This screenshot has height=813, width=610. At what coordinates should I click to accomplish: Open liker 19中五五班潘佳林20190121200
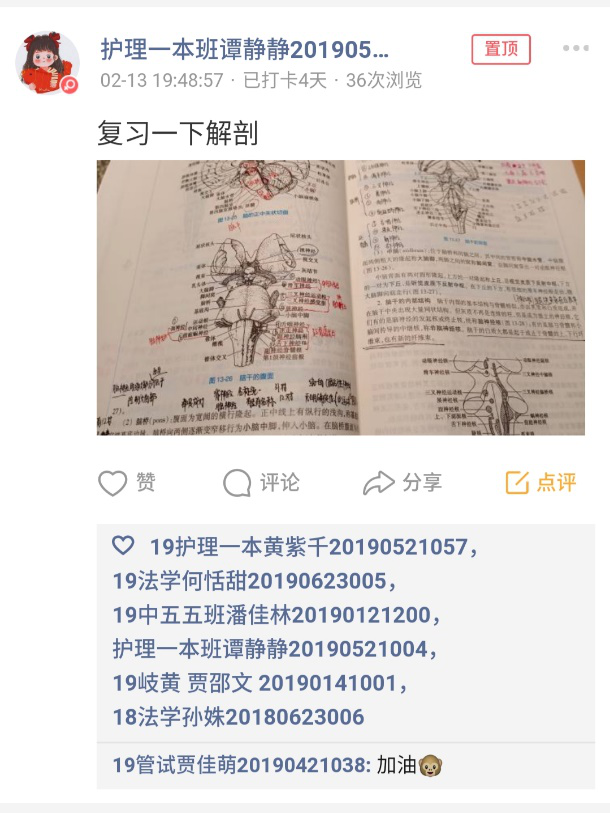coord(270,615)
